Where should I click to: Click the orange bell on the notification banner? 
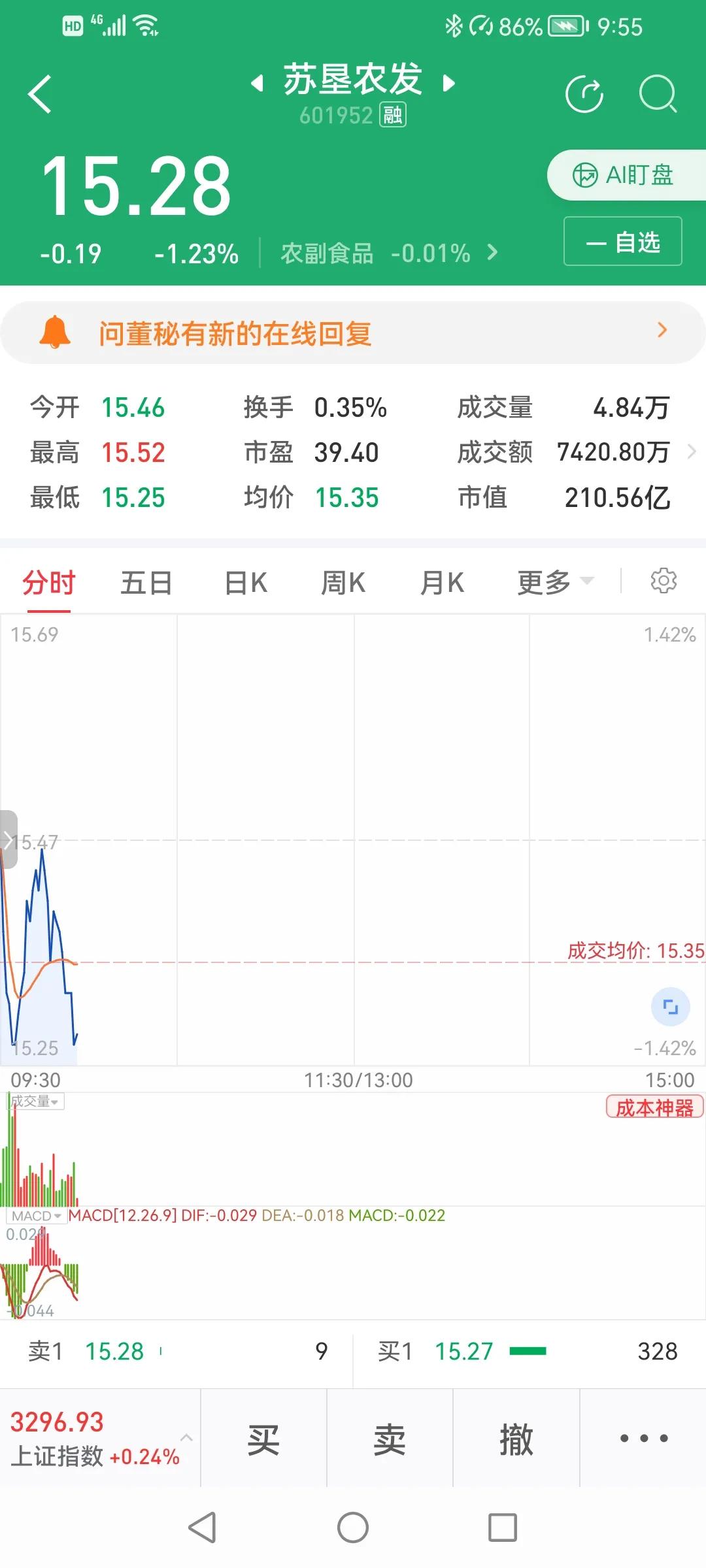(54, 333)
